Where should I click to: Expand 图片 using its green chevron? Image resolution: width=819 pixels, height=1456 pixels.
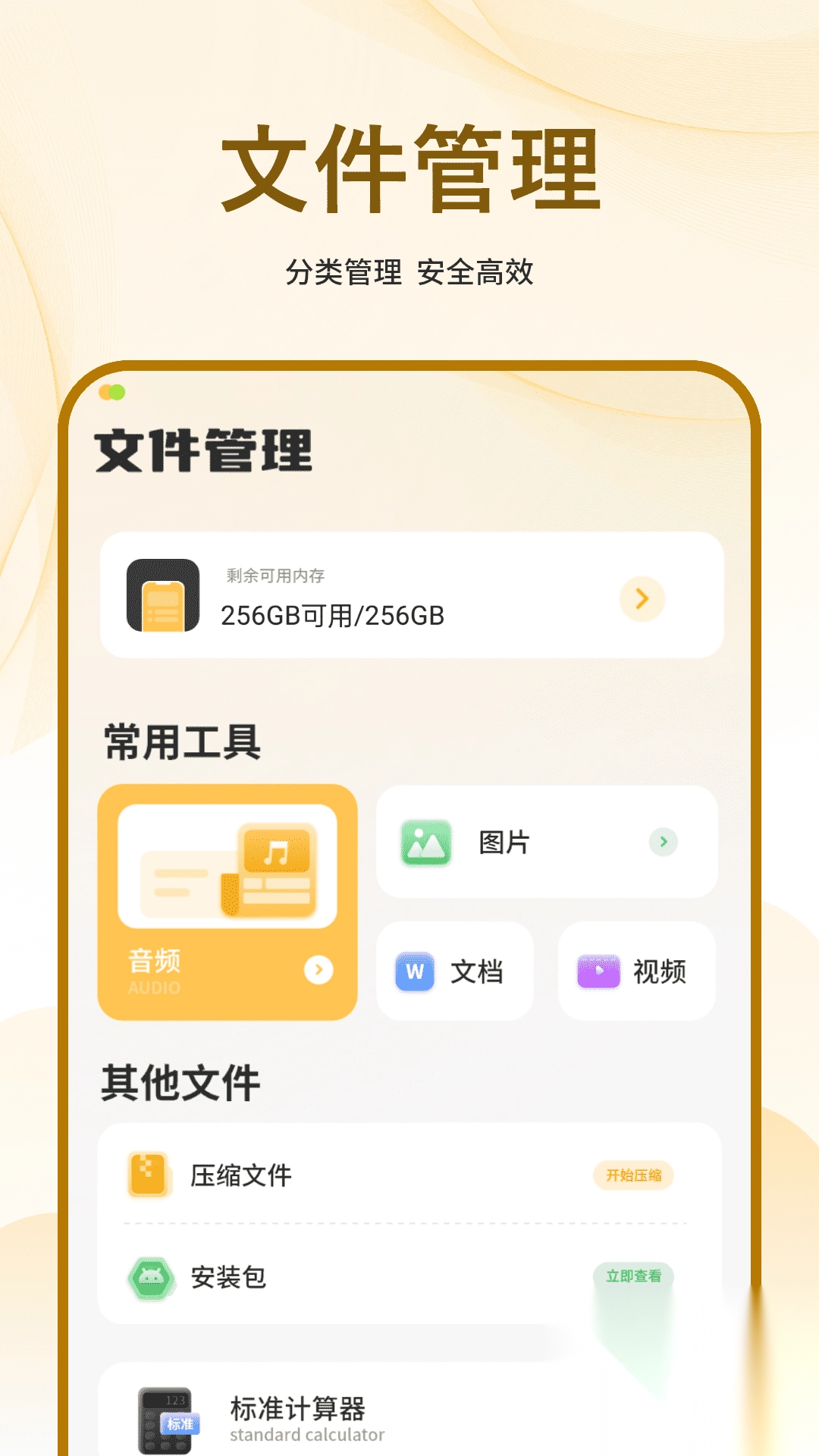pos(662,843)
